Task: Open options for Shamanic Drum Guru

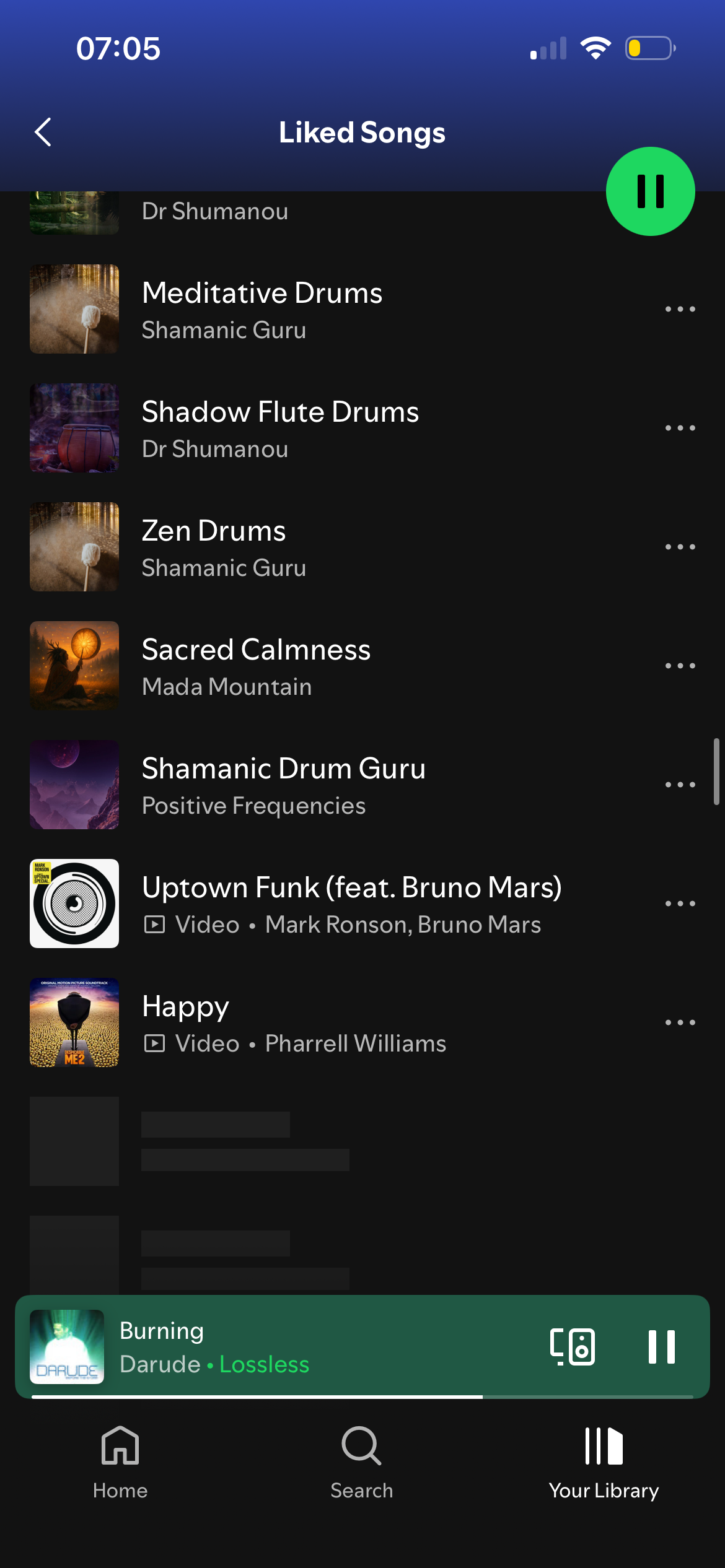Action: [x=680, y=785]
